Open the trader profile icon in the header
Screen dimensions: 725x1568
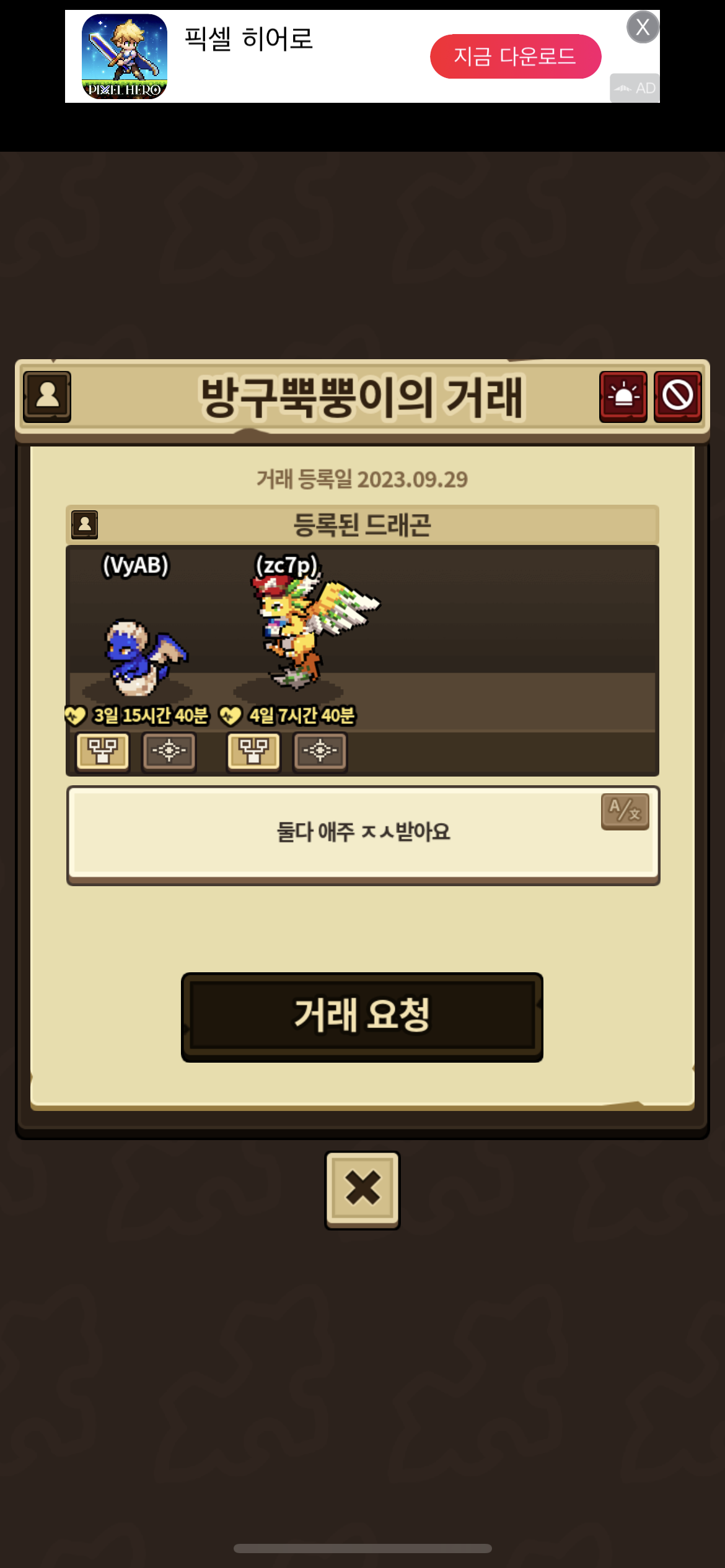(x=47, y=396)
